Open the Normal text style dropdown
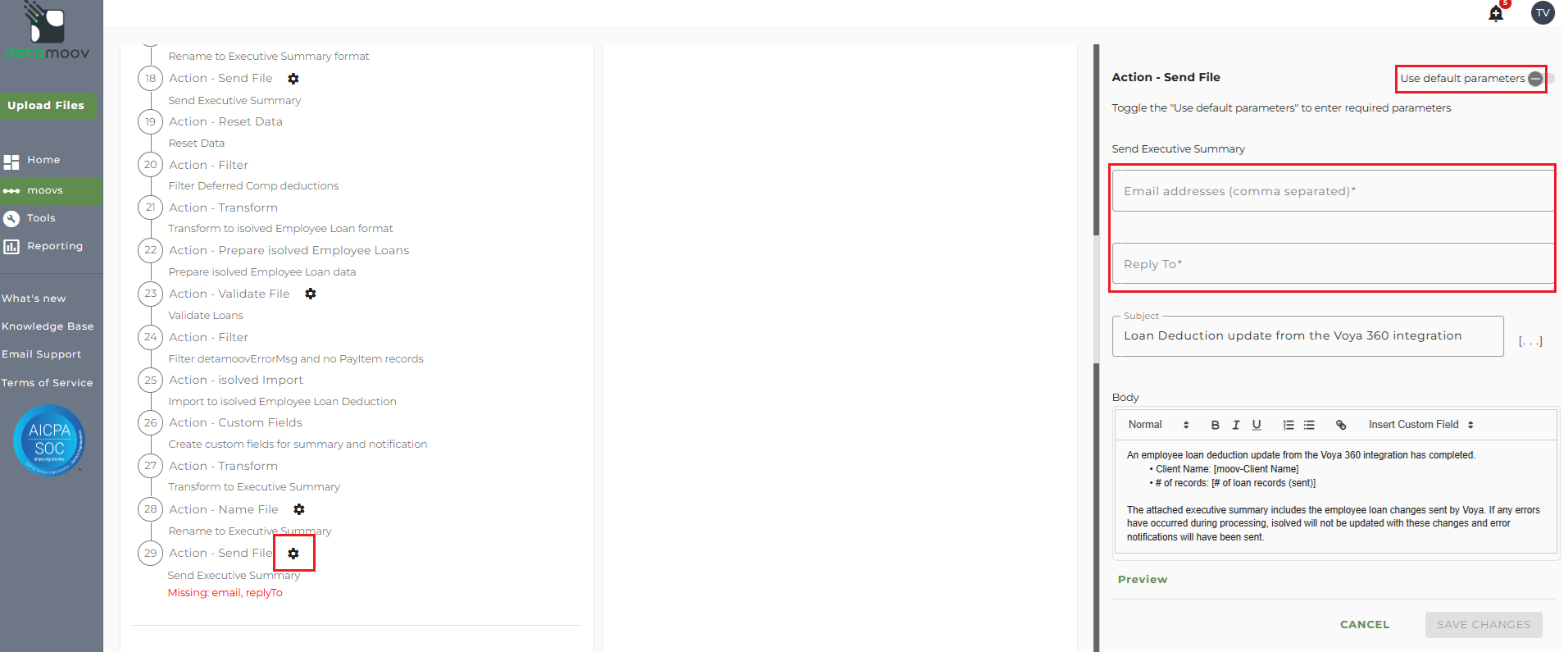Image resolution: width=1568 pixels, height=652 pixels. click(1157, 425)
